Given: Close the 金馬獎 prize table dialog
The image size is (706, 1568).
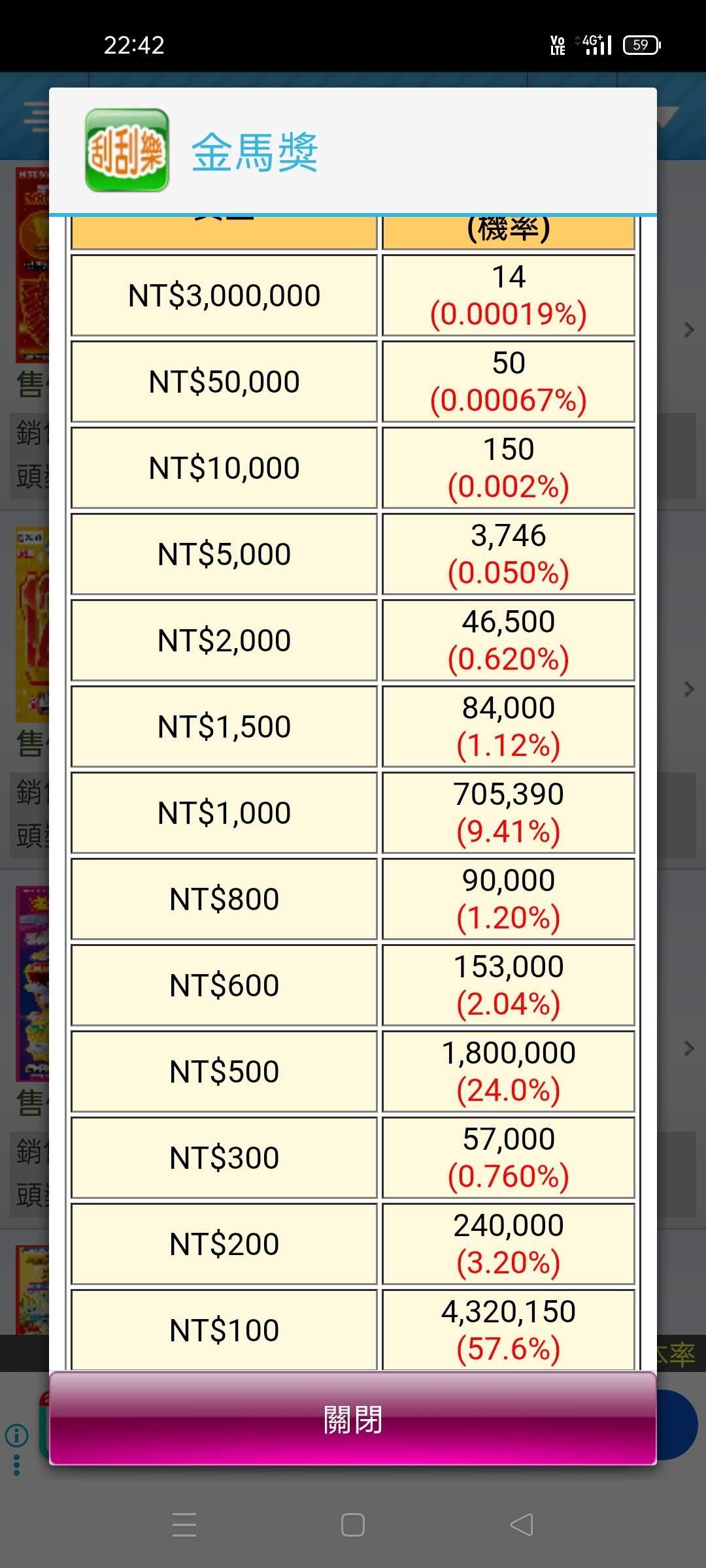Looking at the screenshot, I should click(x=353, y=1419).
